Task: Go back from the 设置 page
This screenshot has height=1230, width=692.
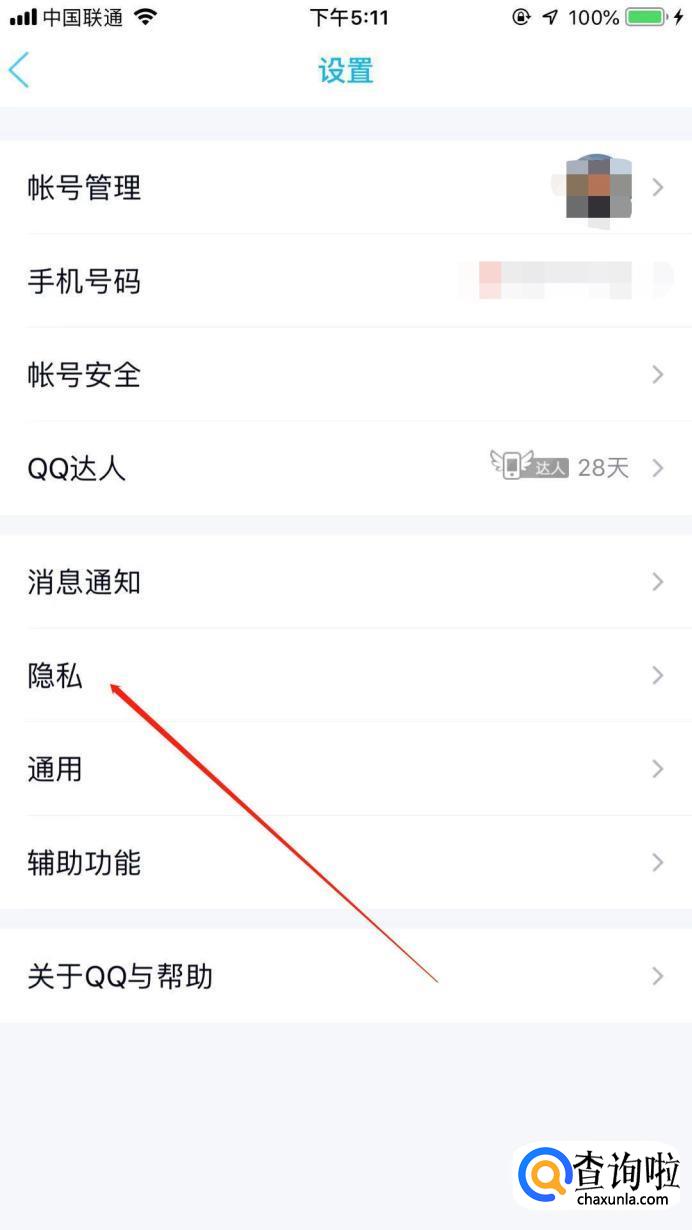Action: [x=19, y=71]
